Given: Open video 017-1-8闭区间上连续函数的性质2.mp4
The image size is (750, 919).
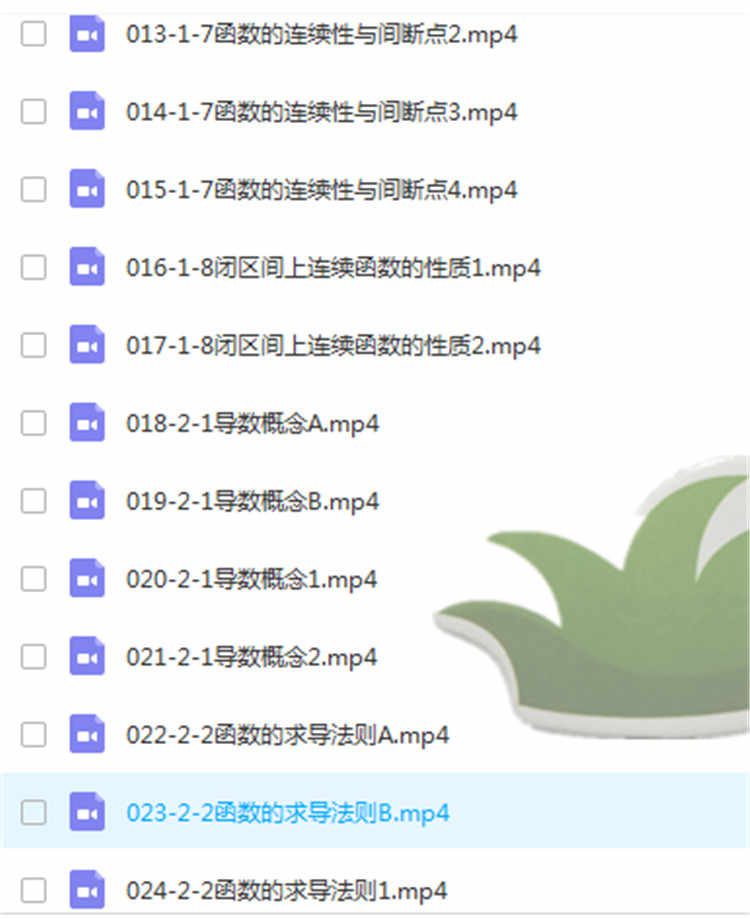Looking at the screenshot, I should point(332,346).
